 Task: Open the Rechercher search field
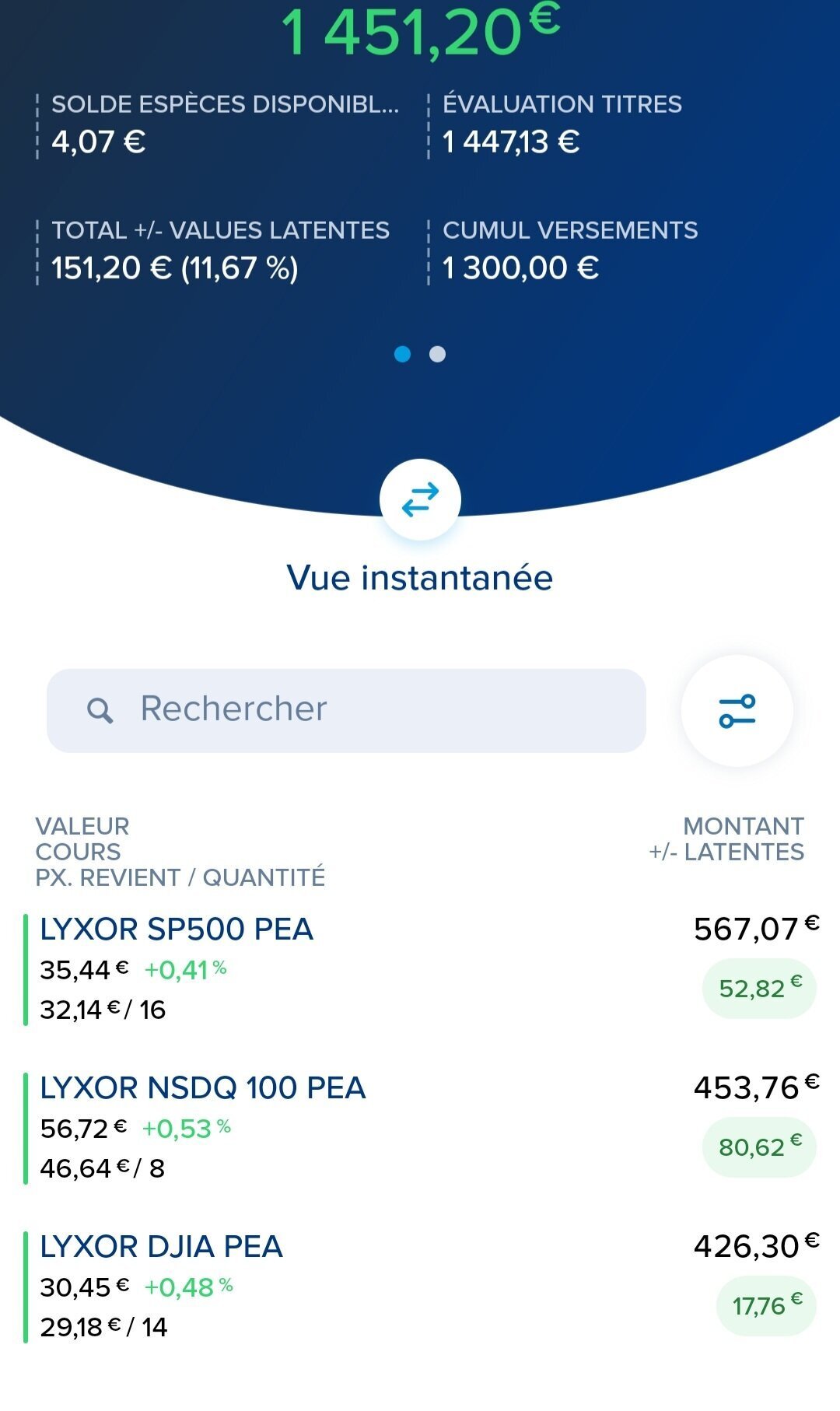click(x=346, y=710)
